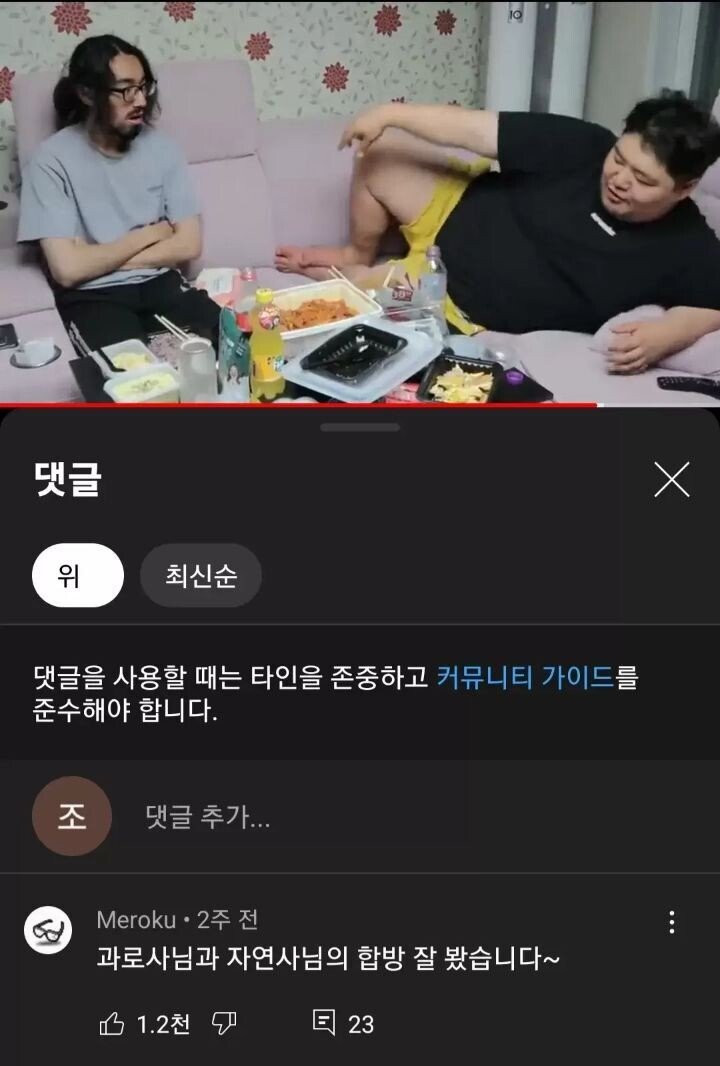Open the 커뮤니티 가이드 link
Image resolution: width=720 pixels, height=1066 pixels.
526,677
